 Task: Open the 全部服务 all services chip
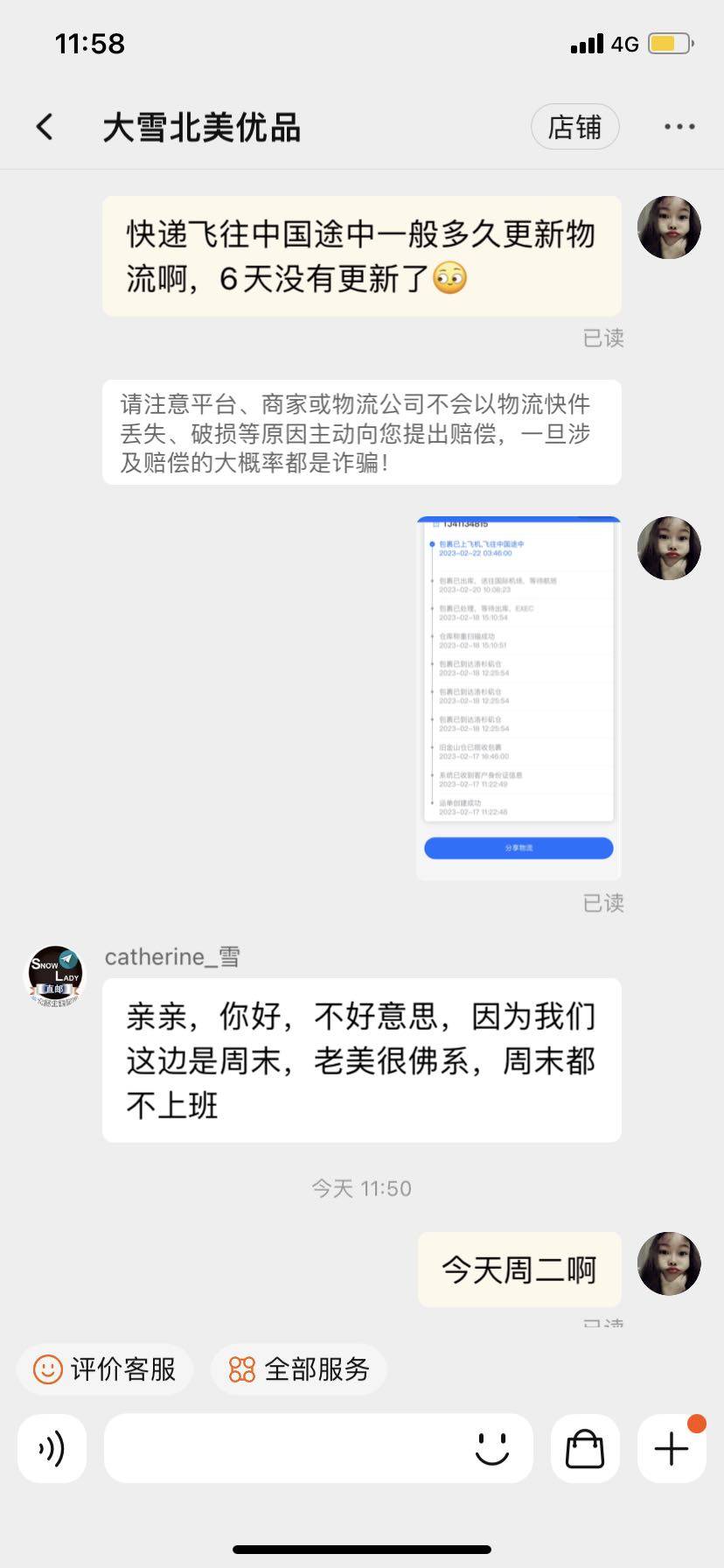coord(299,1369)
